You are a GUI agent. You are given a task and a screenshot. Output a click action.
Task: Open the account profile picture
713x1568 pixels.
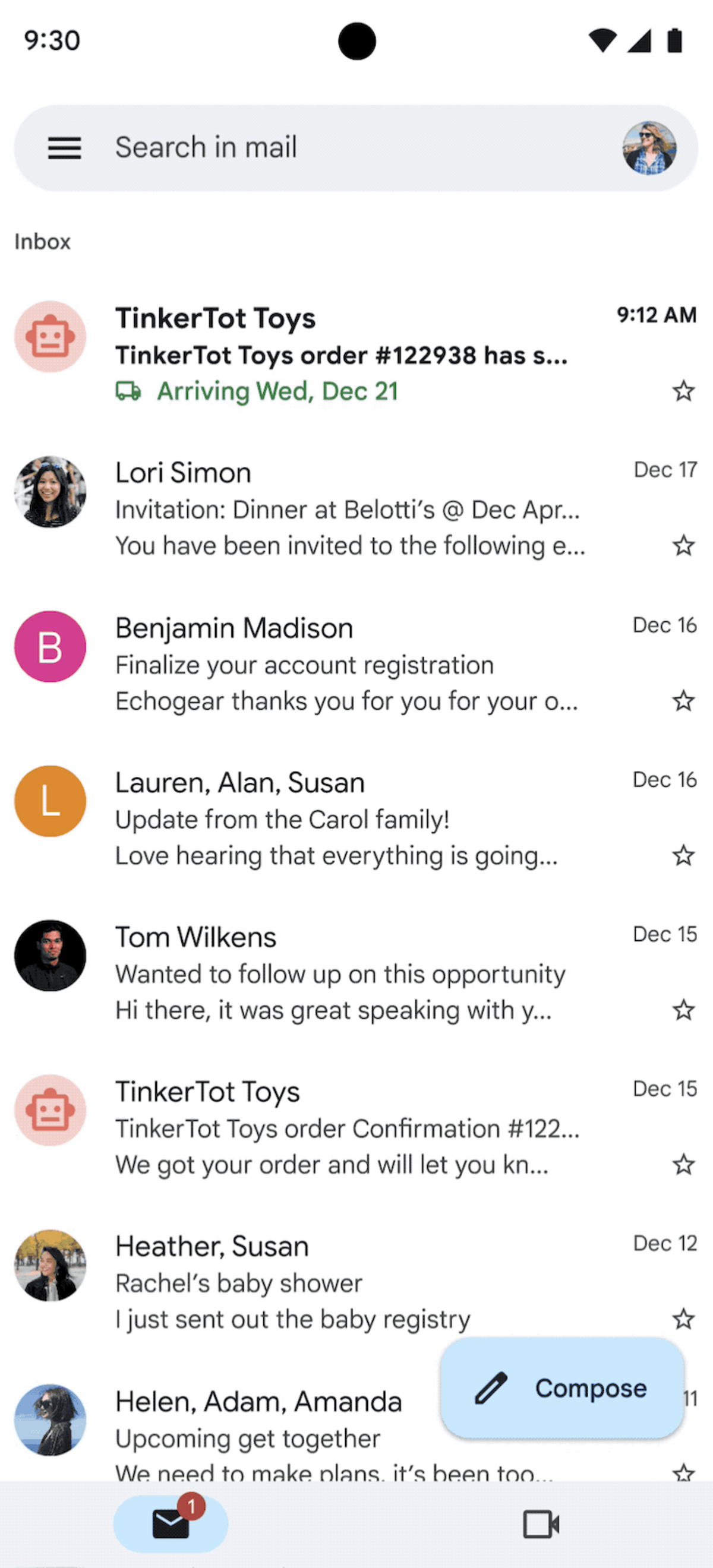pyautogui.click(x=649, y=148)
